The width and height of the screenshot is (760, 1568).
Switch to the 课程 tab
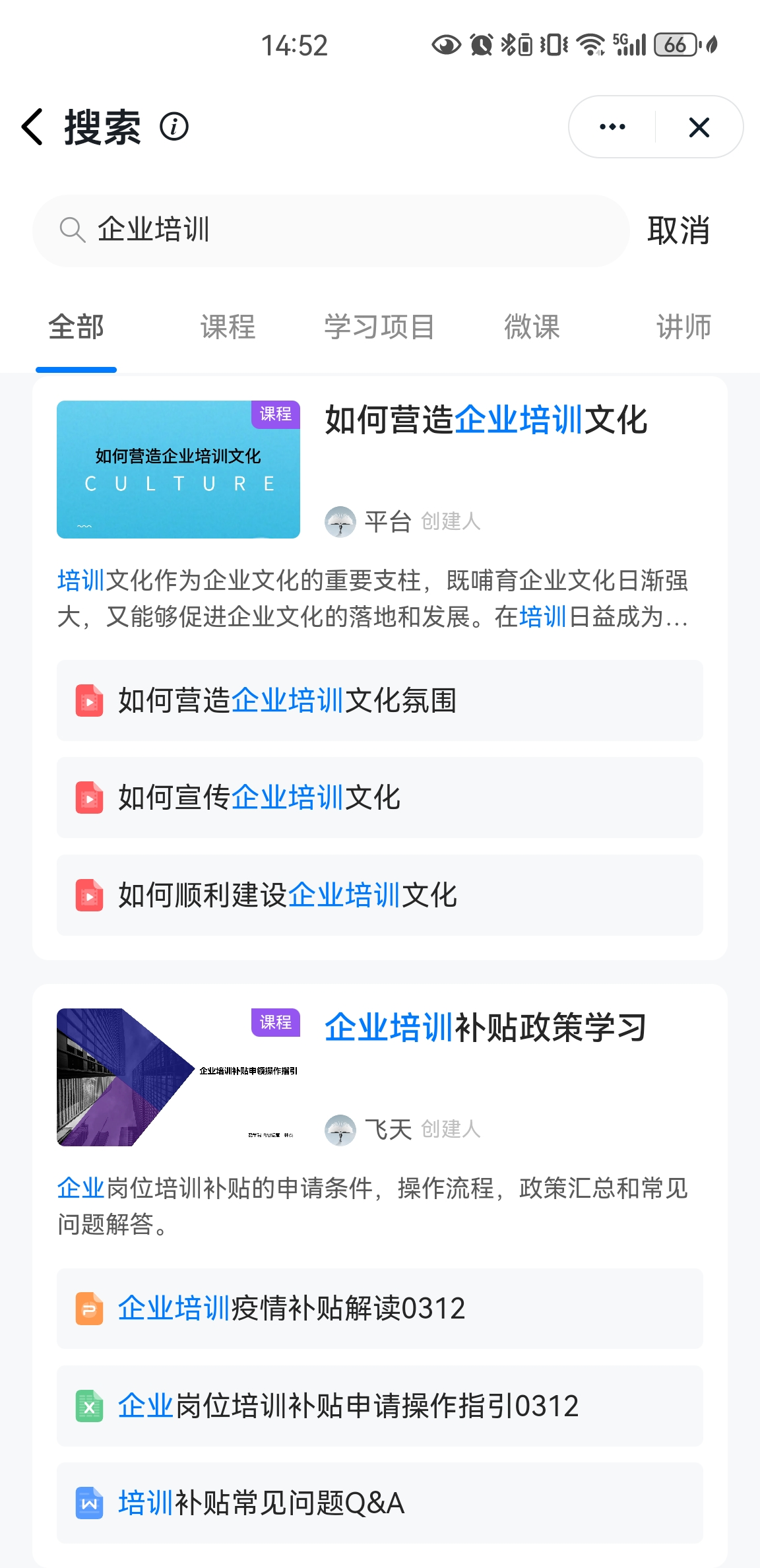[228, 327]
